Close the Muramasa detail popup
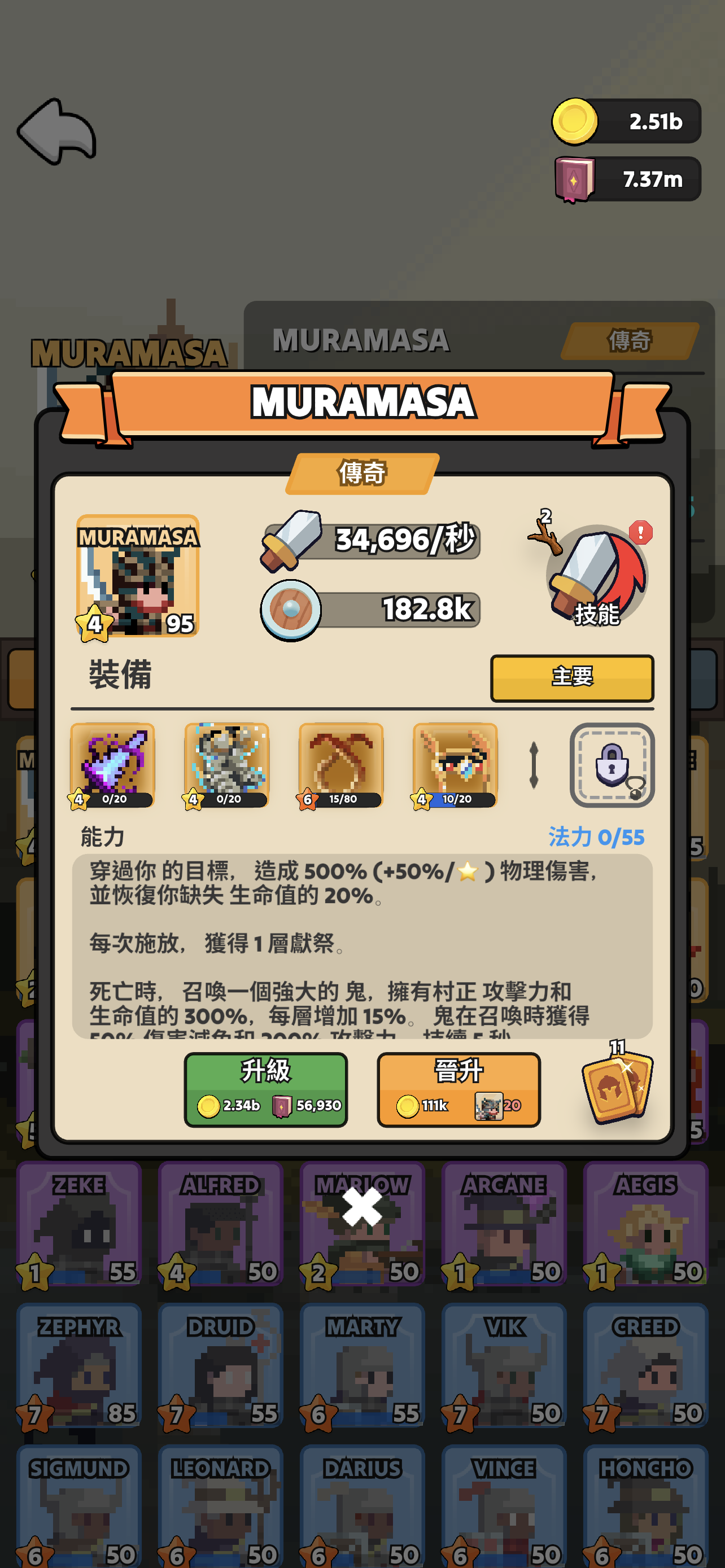 point(361,1207)
